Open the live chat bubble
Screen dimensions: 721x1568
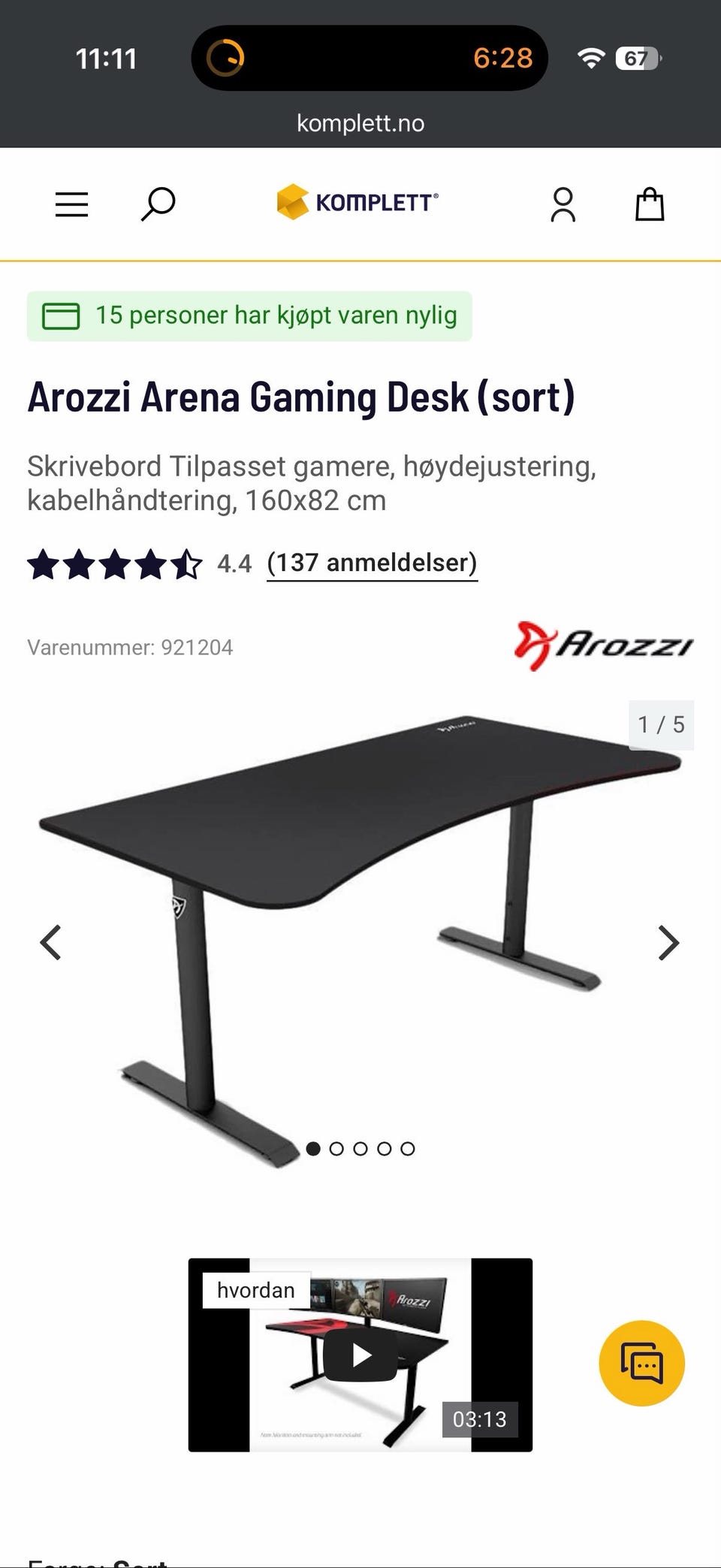[x=641, y=1363]
